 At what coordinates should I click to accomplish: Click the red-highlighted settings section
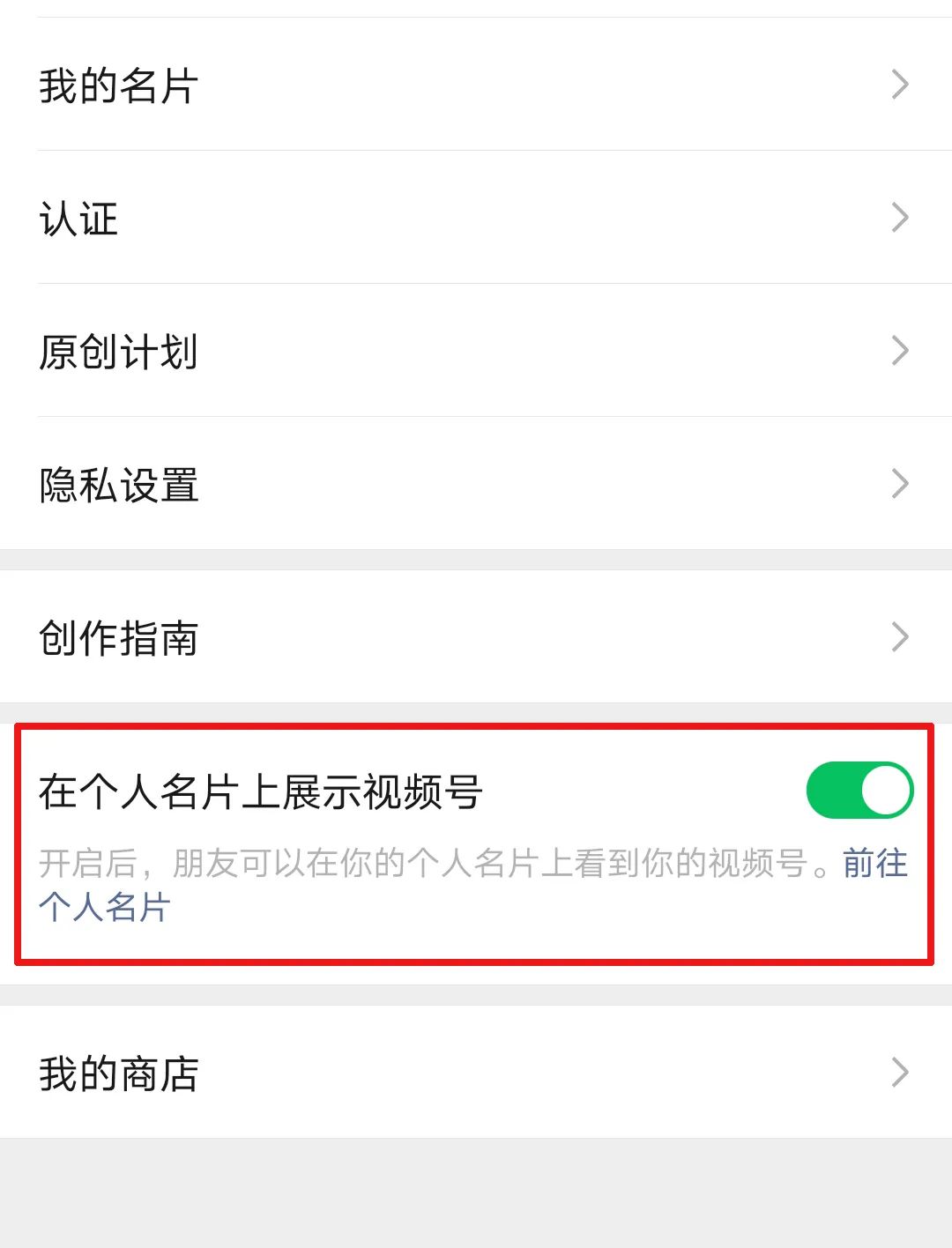[476, 843]
